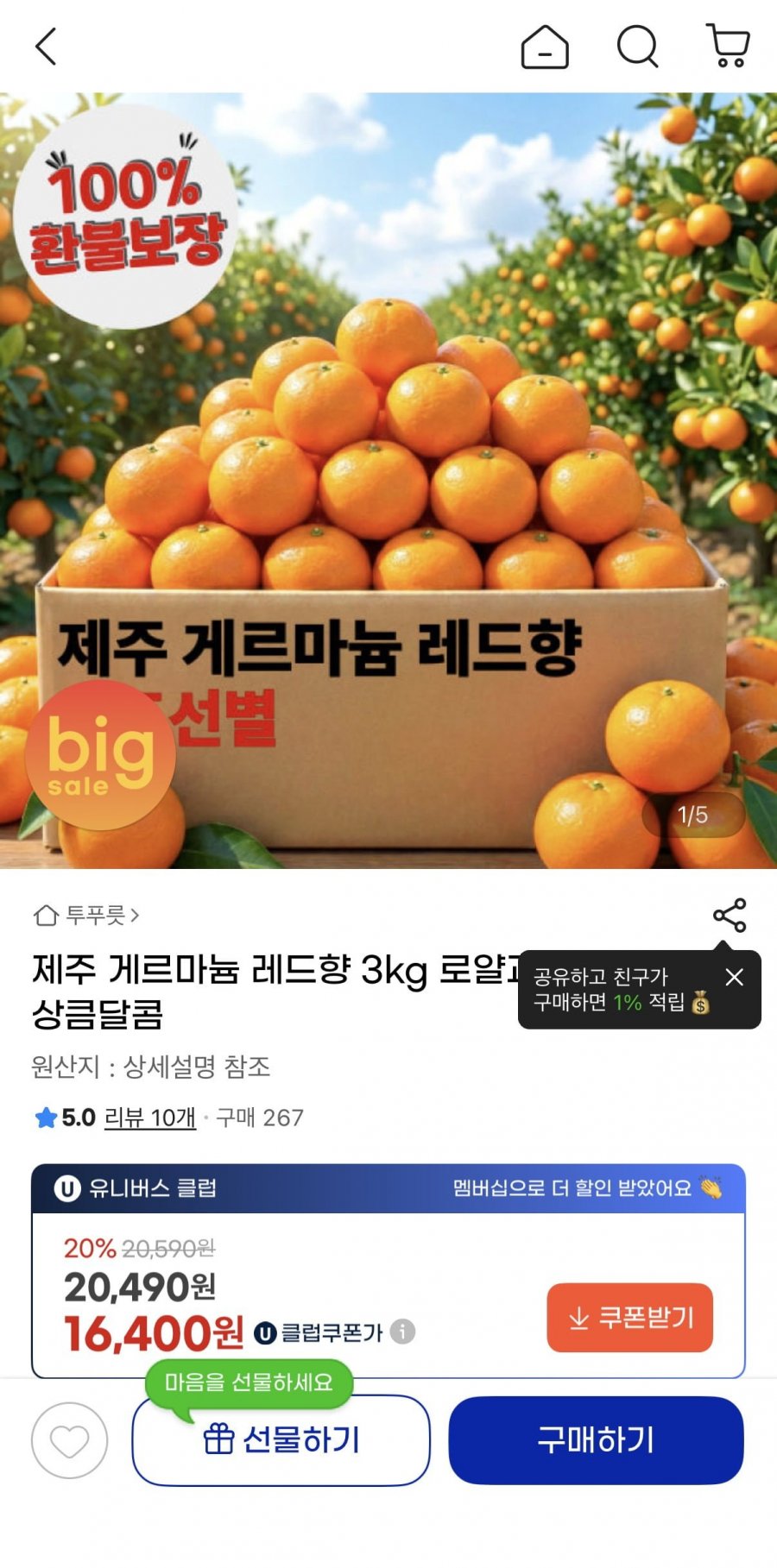Viewport: 777px width, 1568px height.
Task: Open the shopping cart
Action: (728, 46)
